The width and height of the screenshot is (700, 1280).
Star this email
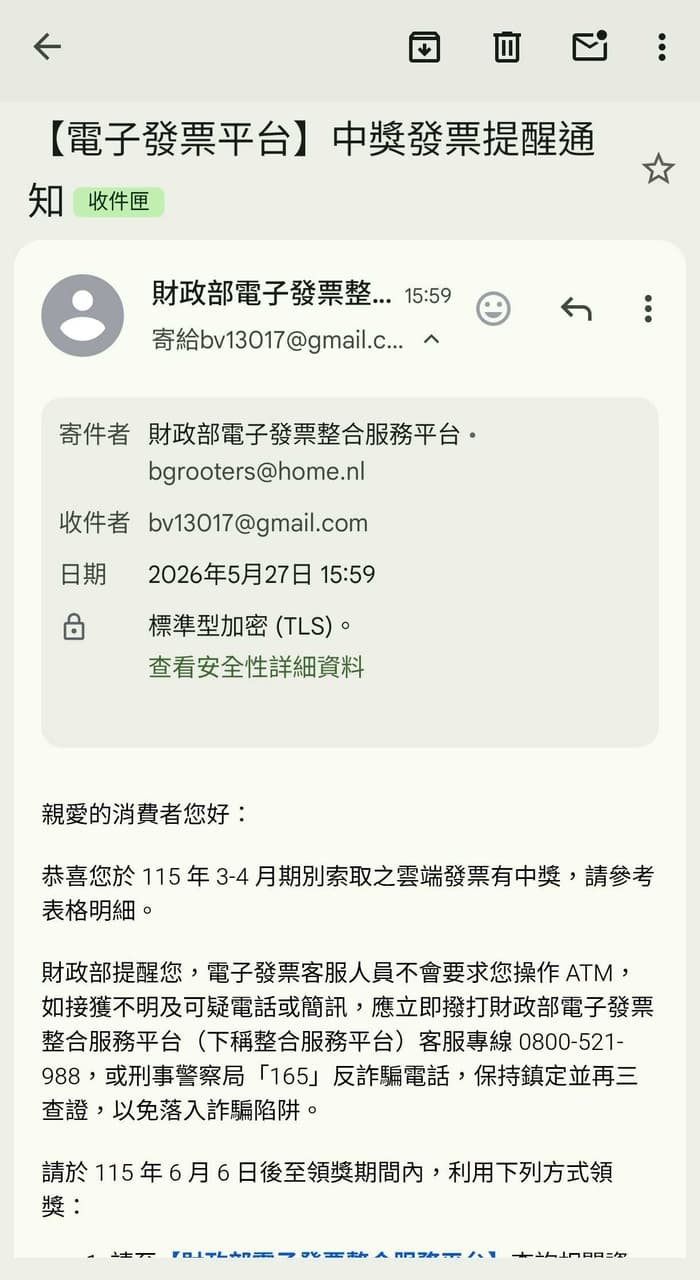[658, 169]
